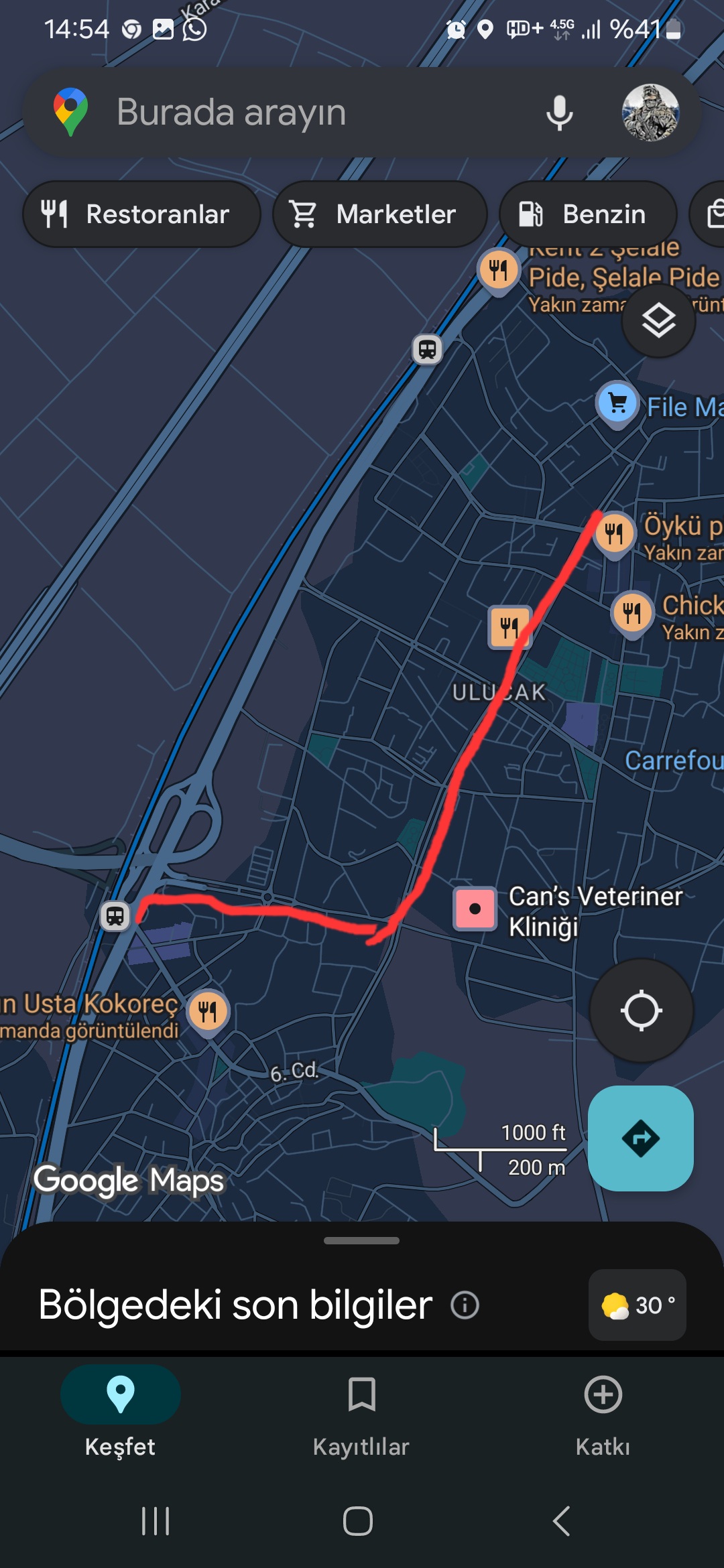Viewport: 724px width, 1568px height.
Task: Show info about "Bölgedeki son bilgiler"
Action: pyautogui.click(x=465, y=1305)
